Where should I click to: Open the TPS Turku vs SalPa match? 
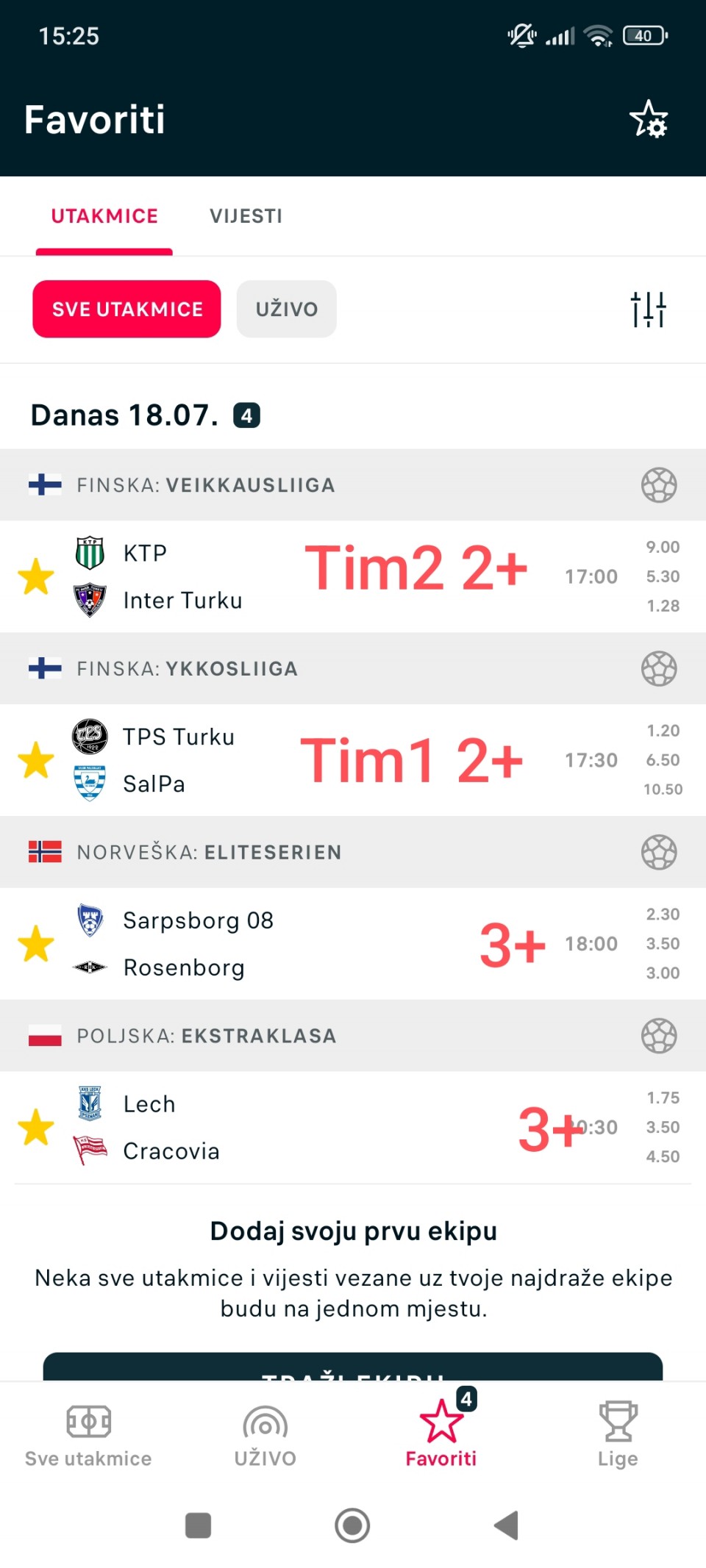tap(353, 760)
